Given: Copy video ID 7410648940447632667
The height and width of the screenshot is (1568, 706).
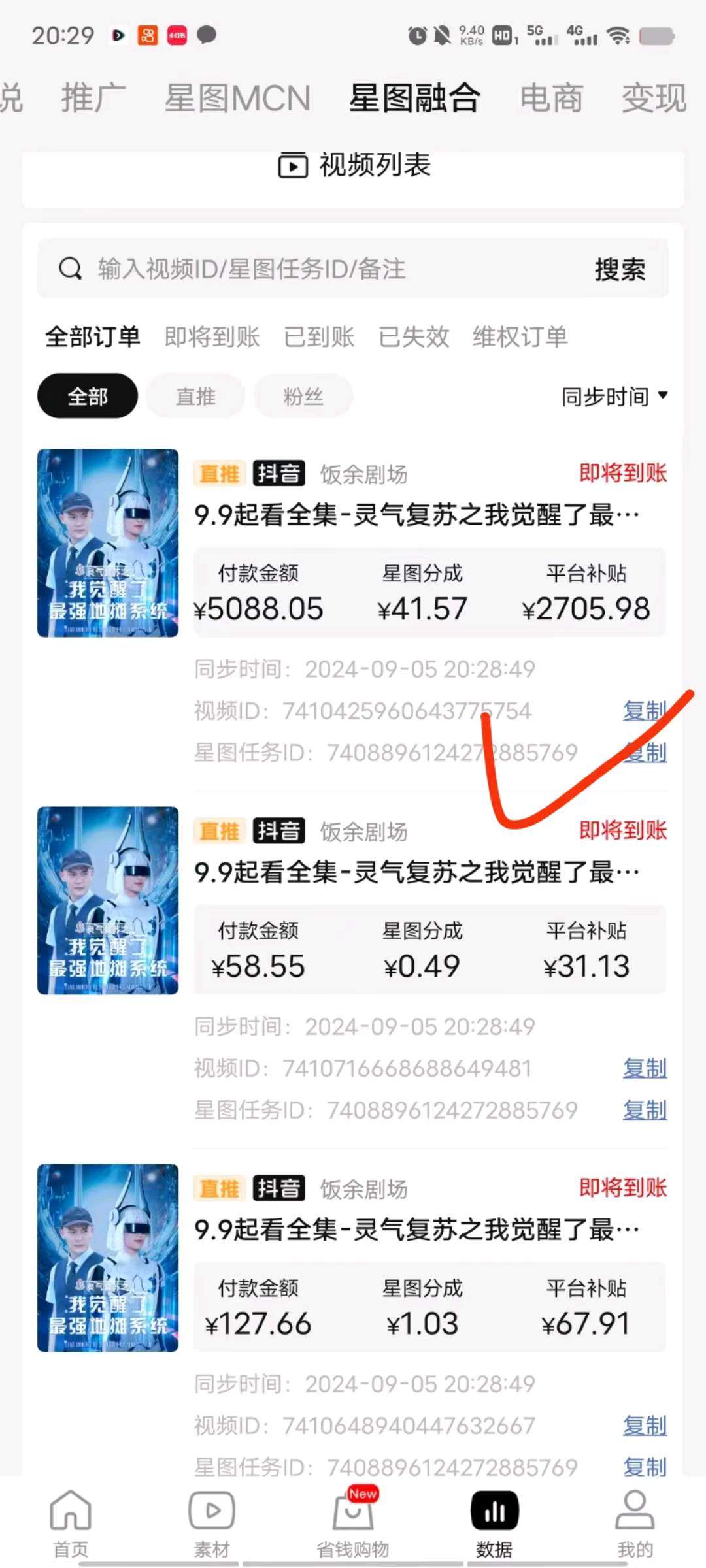Looking at the screenshot, I should coord(645,1426).
